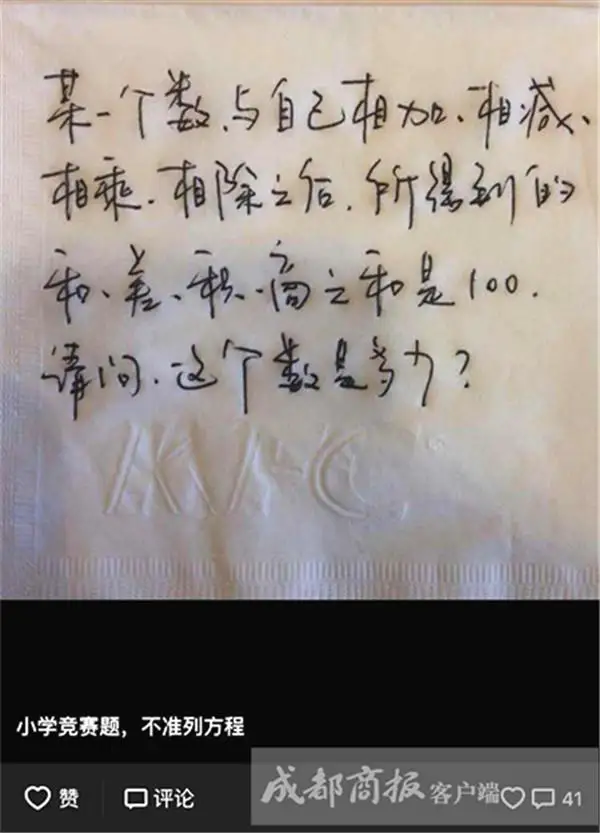
Task: Like this post with the 赞 button
Action: pyautogui.click(x=52, y=798)
